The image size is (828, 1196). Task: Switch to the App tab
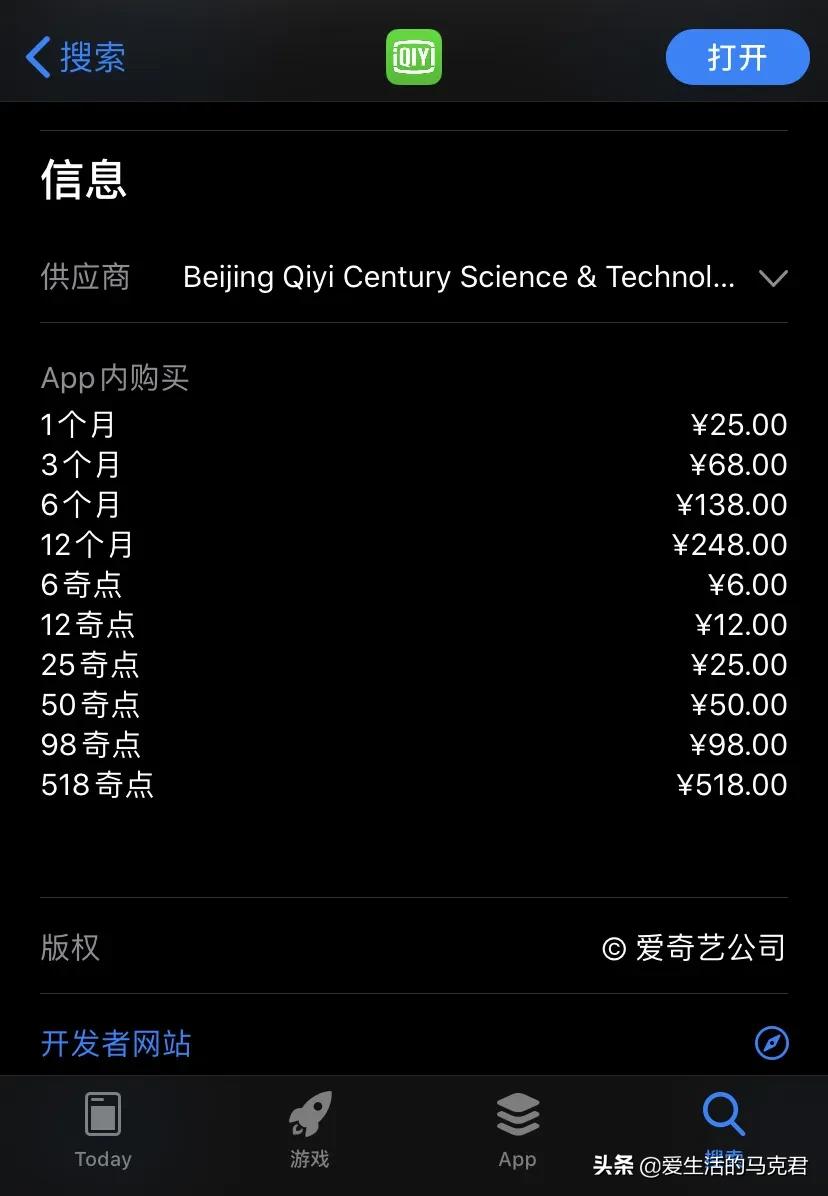pos(517,1130)
